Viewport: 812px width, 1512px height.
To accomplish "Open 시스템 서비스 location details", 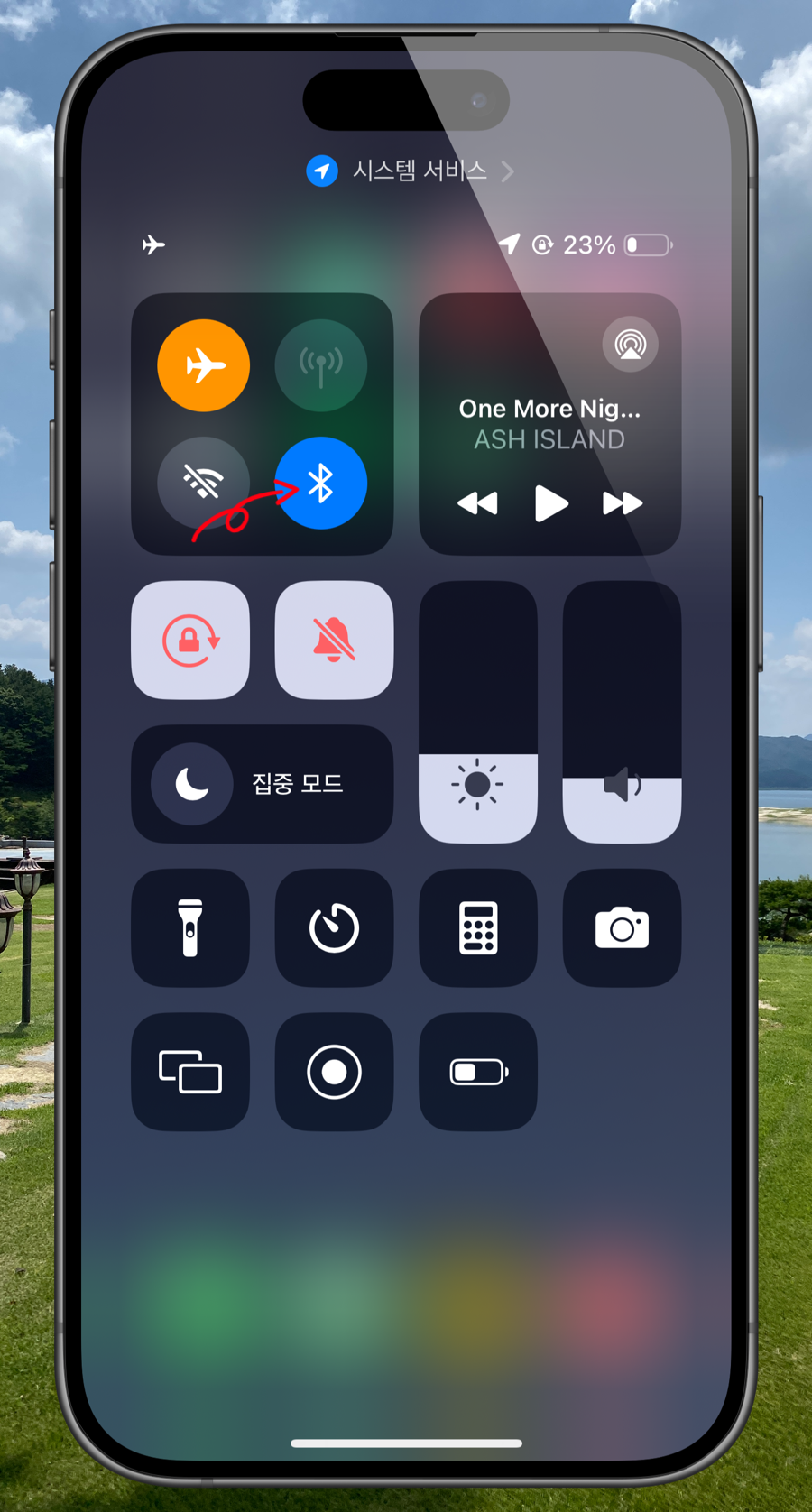I will pyautogui.click(x=411, y=171).
